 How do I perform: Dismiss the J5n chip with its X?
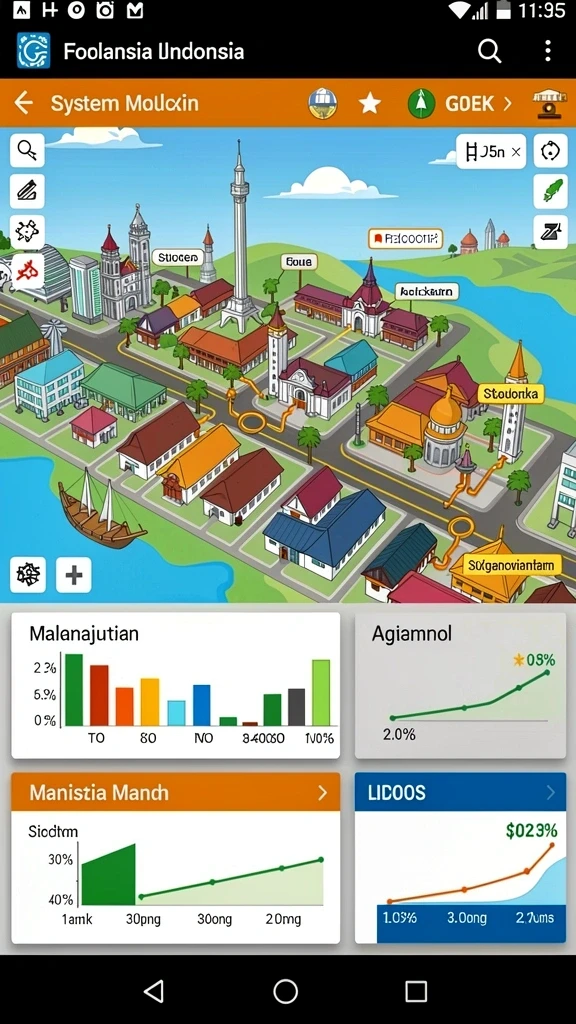click(516, 152)
